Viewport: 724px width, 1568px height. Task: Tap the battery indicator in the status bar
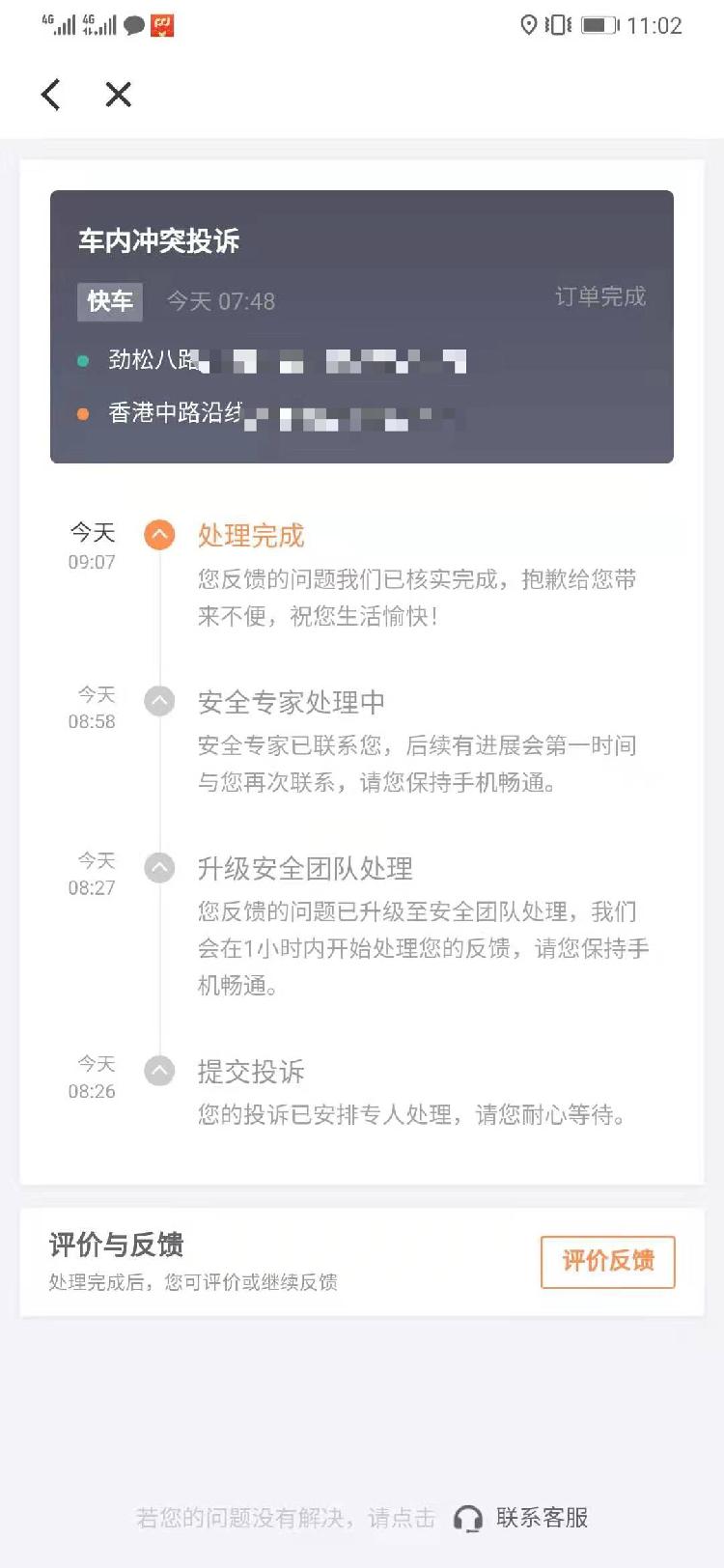point(599,26)
